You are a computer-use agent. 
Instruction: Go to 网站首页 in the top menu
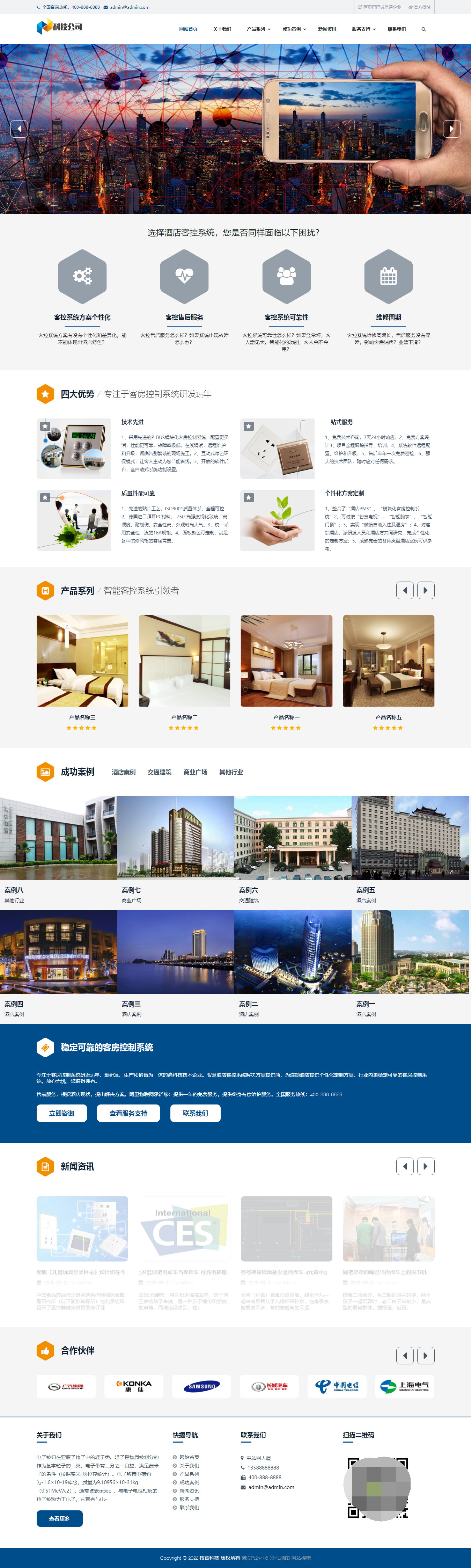(188, 29)
